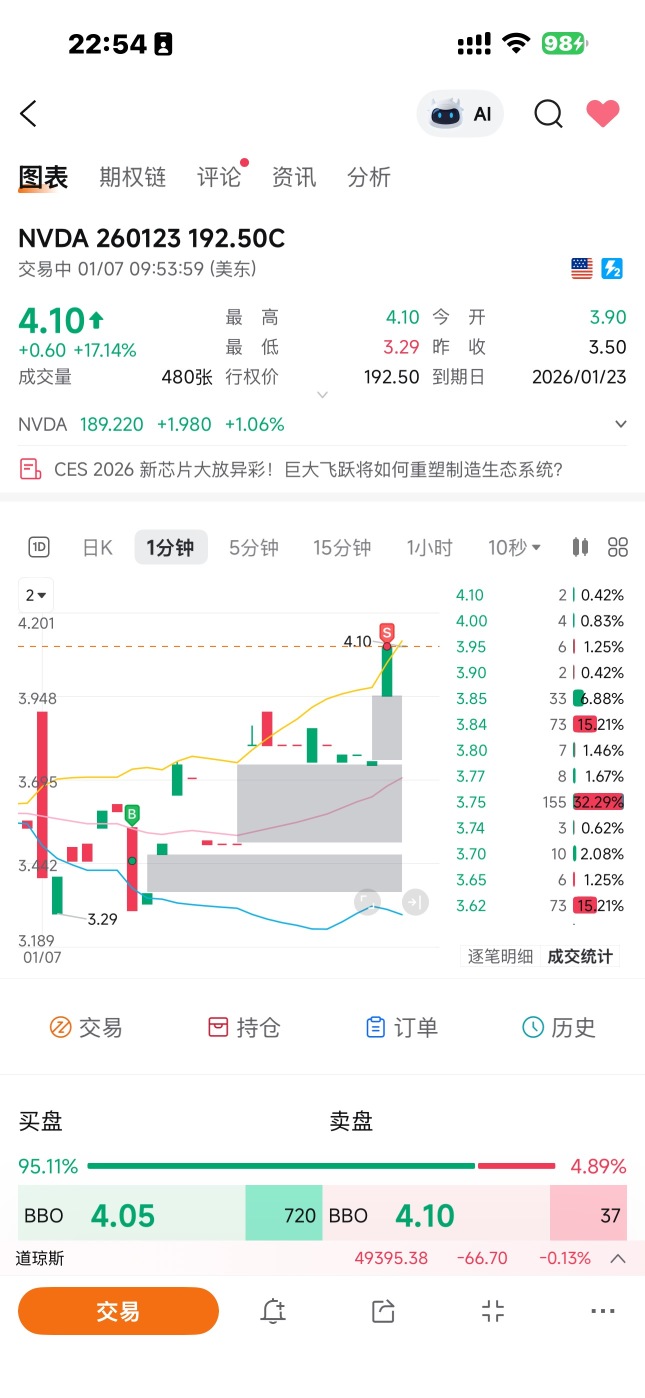Select the 5分钟 chart interval
The image size is (645, 1398).
pos(254,547)
